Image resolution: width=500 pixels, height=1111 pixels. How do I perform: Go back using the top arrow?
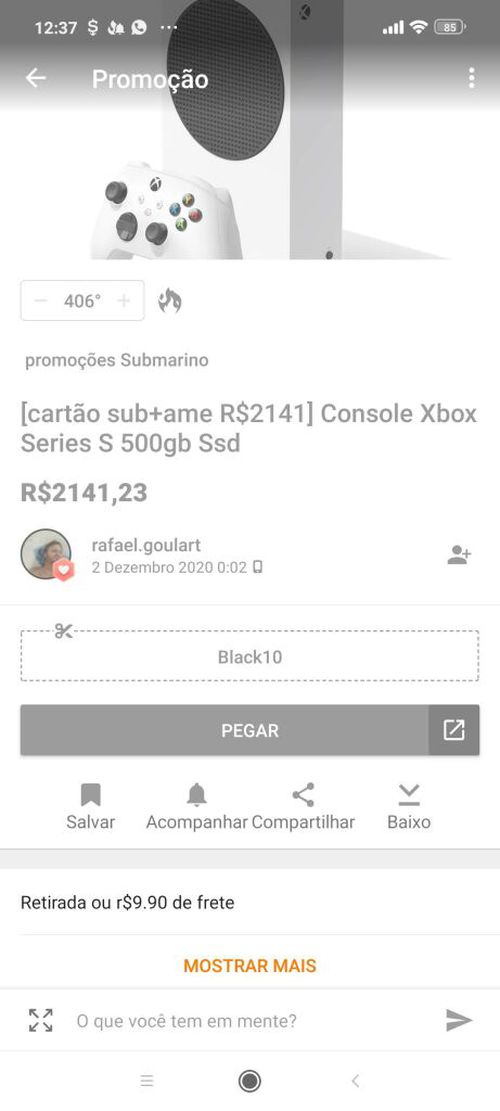pyautogui.click(x=35, y=79)
